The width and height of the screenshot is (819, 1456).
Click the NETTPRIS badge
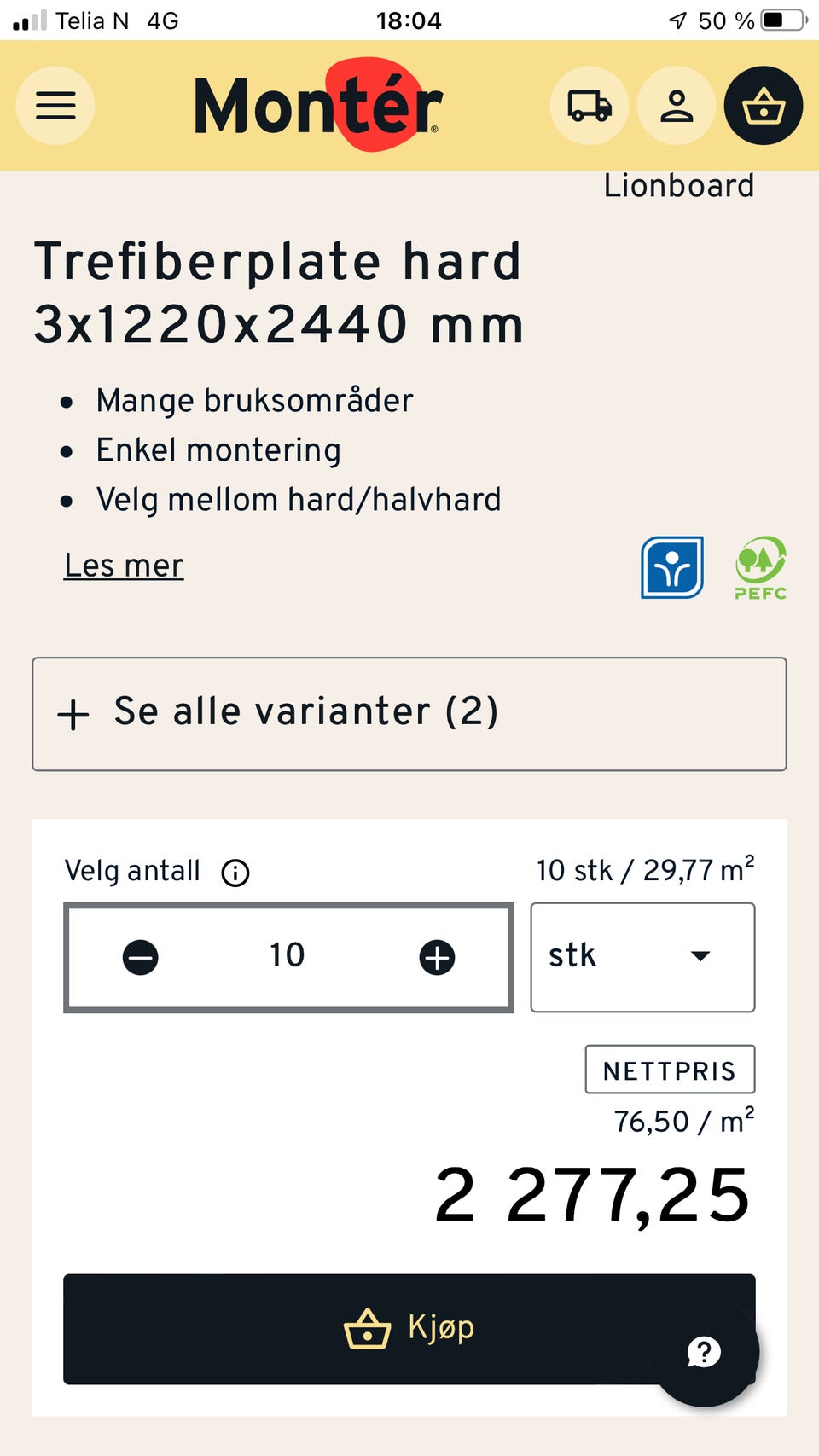[669, 1070]
